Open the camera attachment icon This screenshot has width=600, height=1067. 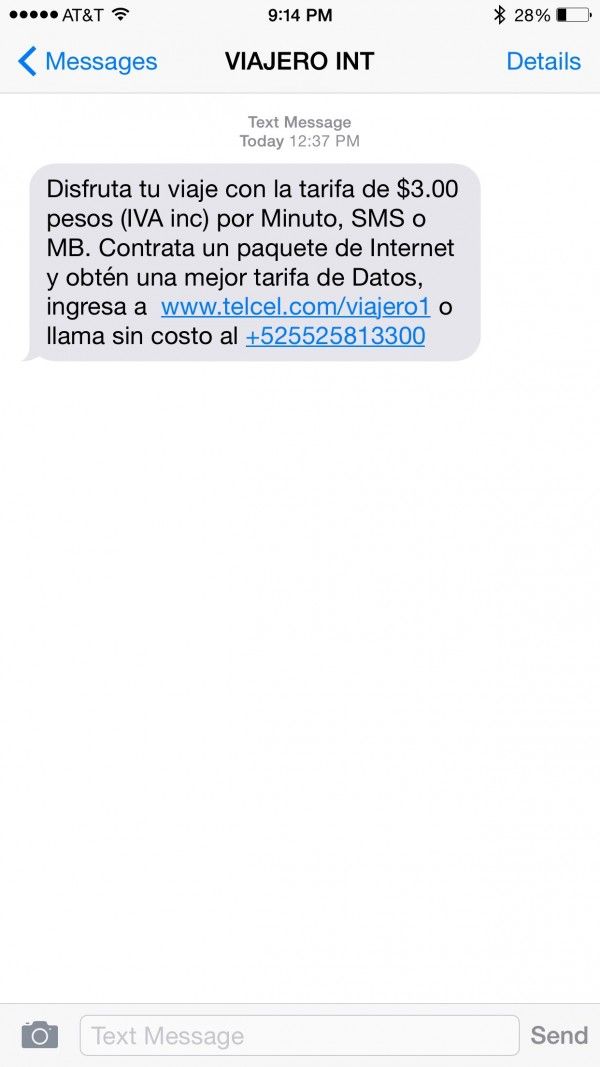[40, 1035]
